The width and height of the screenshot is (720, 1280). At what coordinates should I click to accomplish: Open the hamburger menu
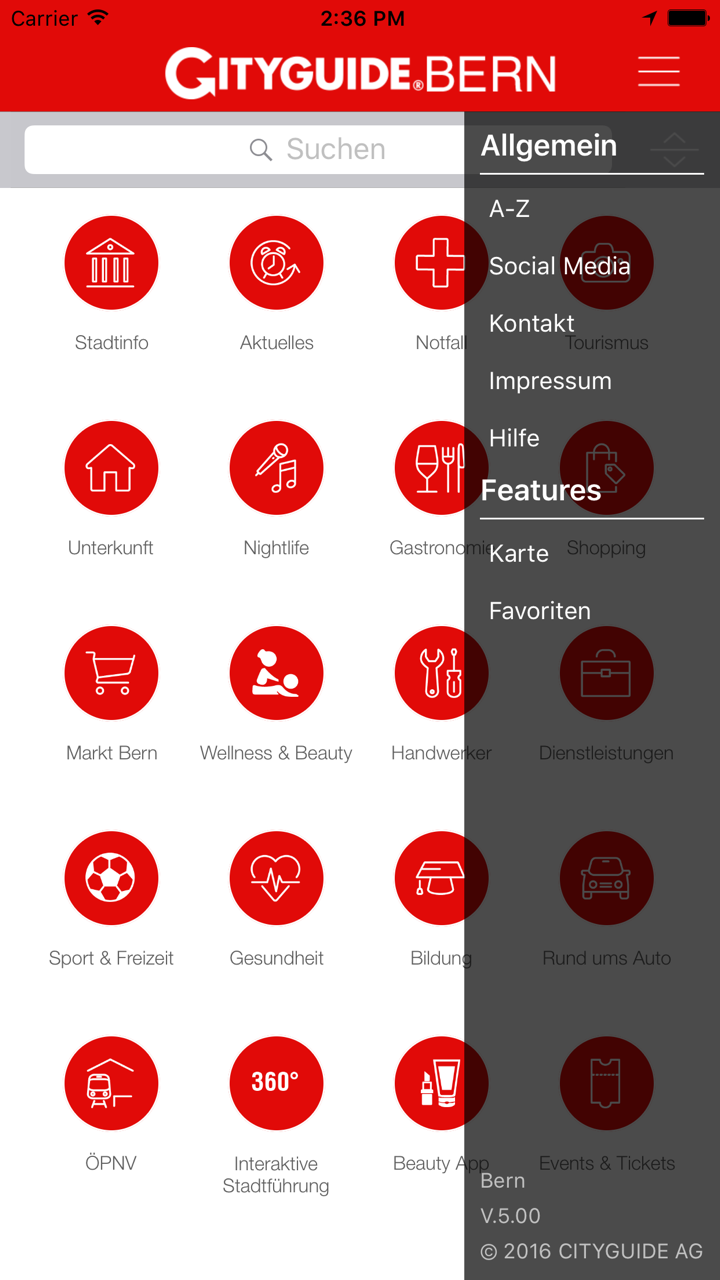click(659, 72)
